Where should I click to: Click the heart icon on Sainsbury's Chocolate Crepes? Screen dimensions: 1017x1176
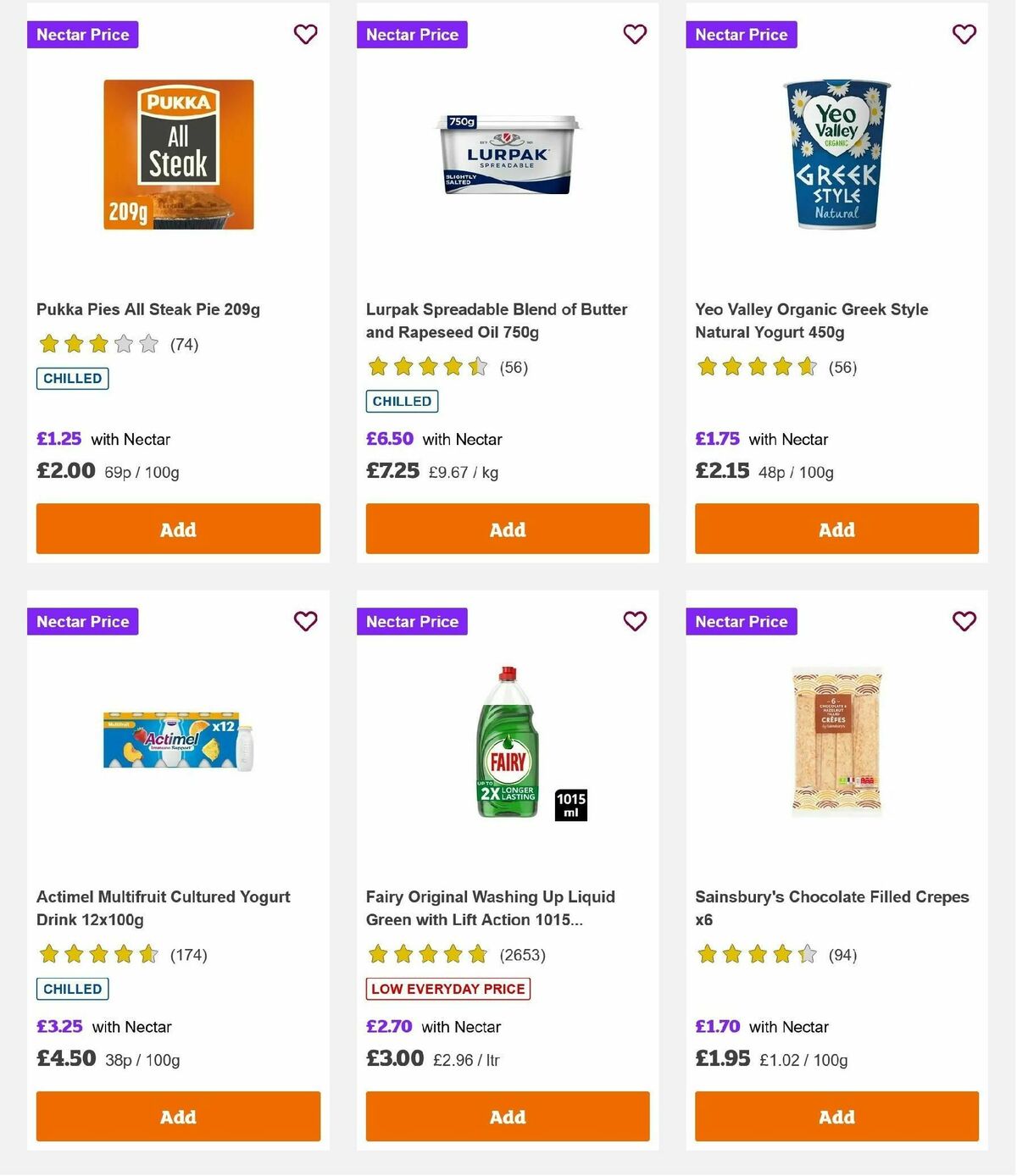[x=964, y=621]
